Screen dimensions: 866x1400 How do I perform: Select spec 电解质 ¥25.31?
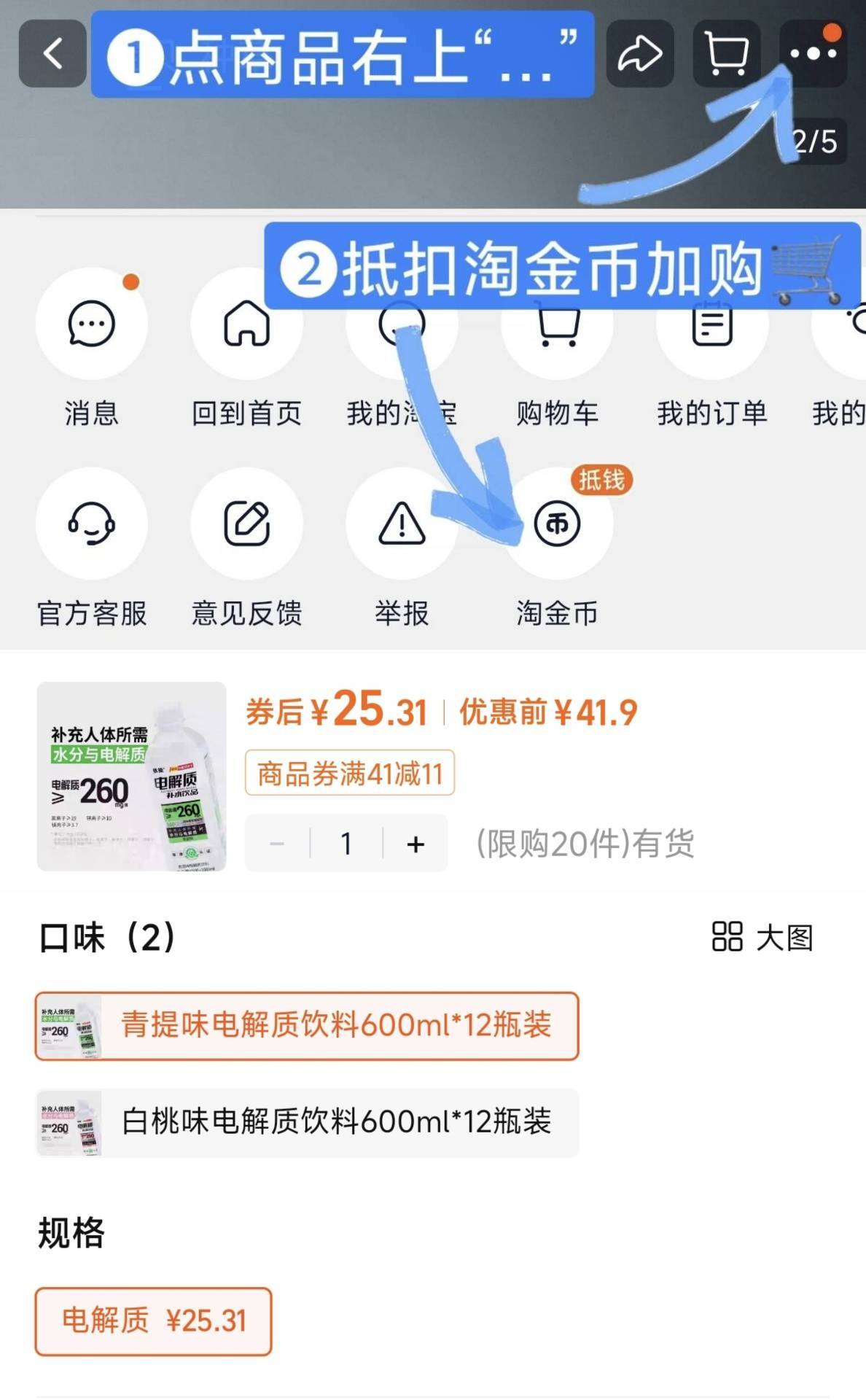tap(153, 1321)
